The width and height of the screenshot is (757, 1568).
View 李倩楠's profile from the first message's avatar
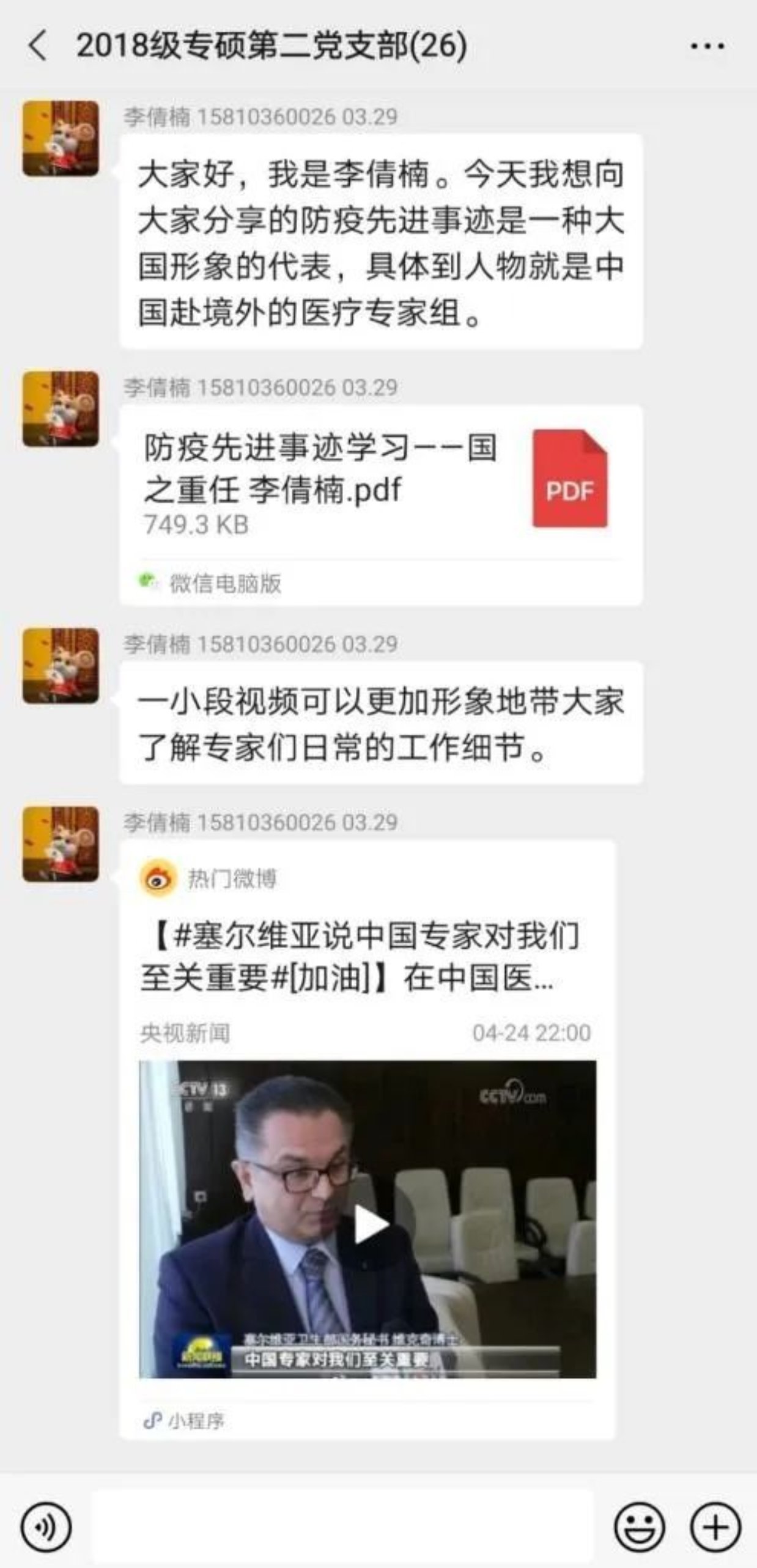pyautogui.click(x=61, y=139)
